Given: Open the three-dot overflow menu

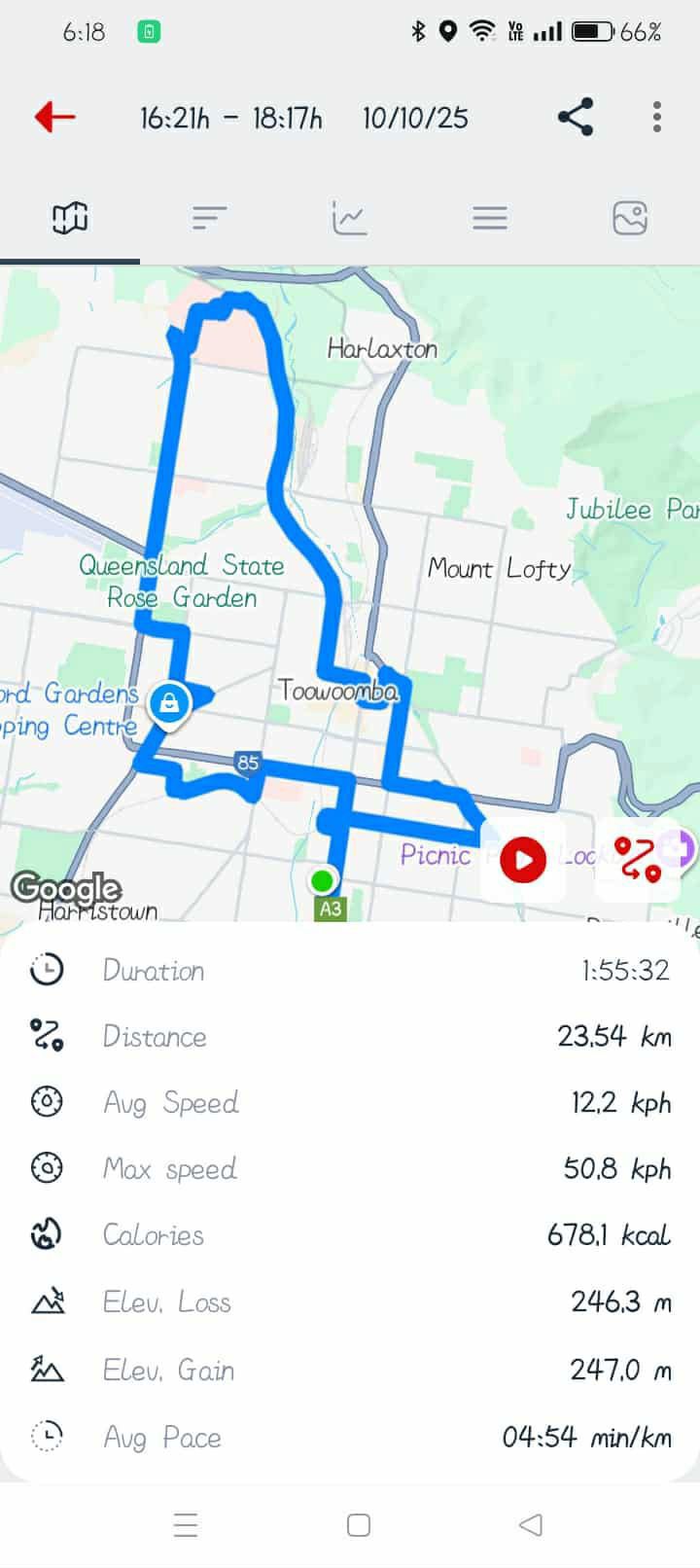Looking at the screenshot, I should 657,118.
